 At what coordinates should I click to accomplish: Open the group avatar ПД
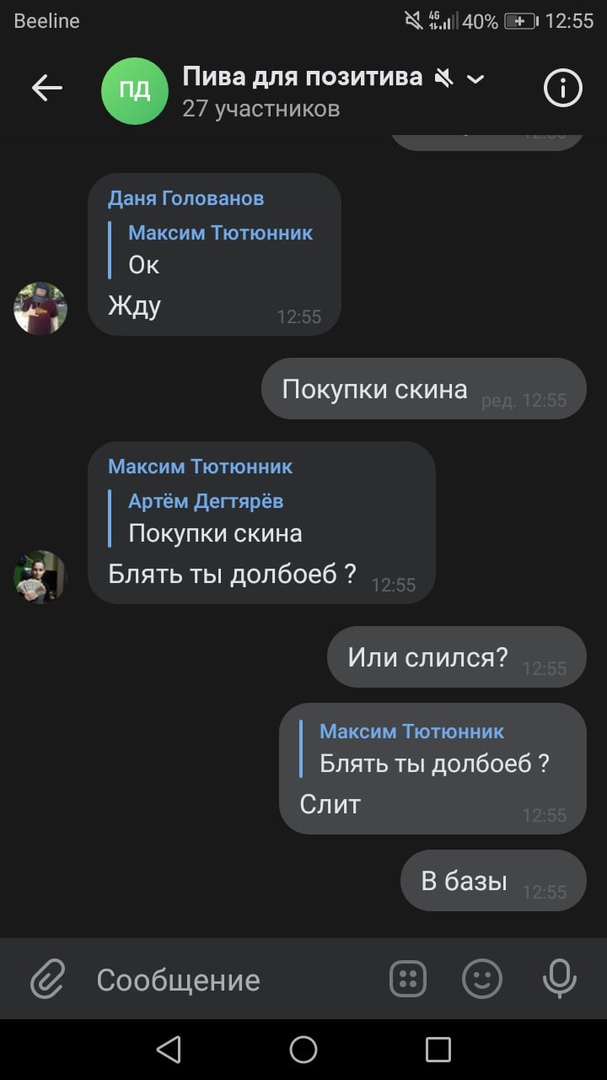tap(134, 91)
